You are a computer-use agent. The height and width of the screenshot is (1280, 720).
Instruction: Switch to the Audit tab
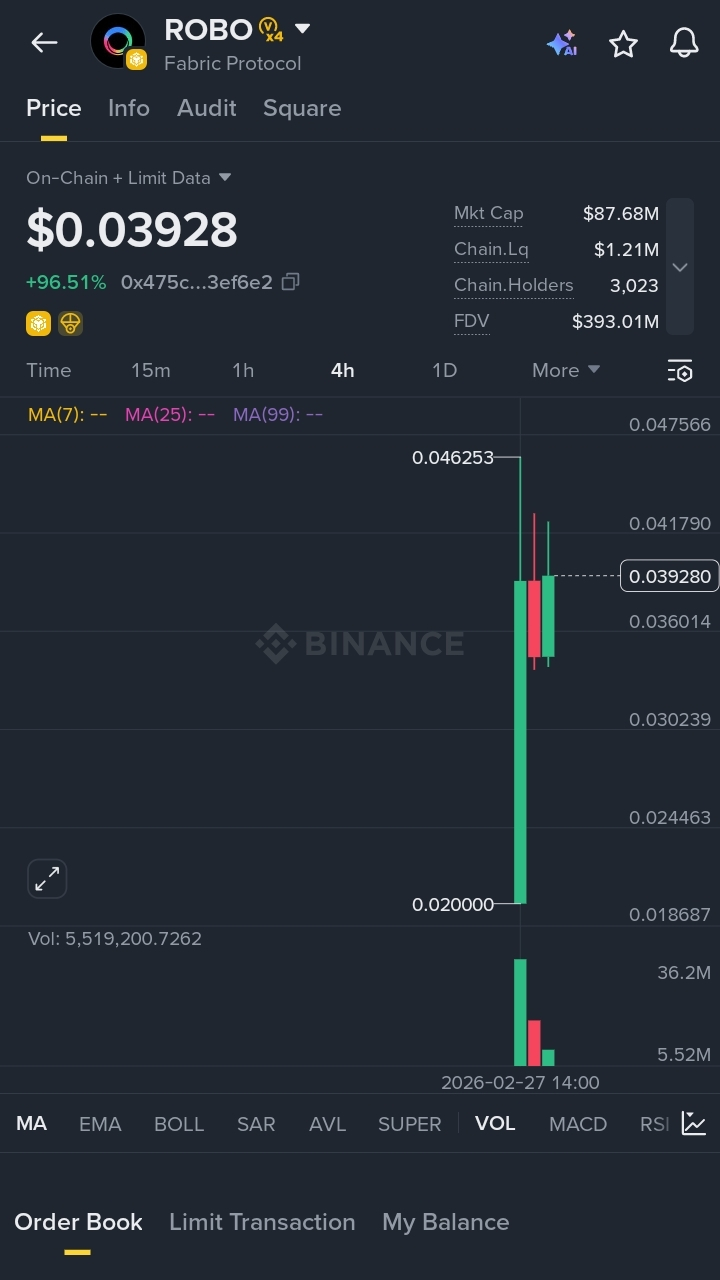coord(206,108)
